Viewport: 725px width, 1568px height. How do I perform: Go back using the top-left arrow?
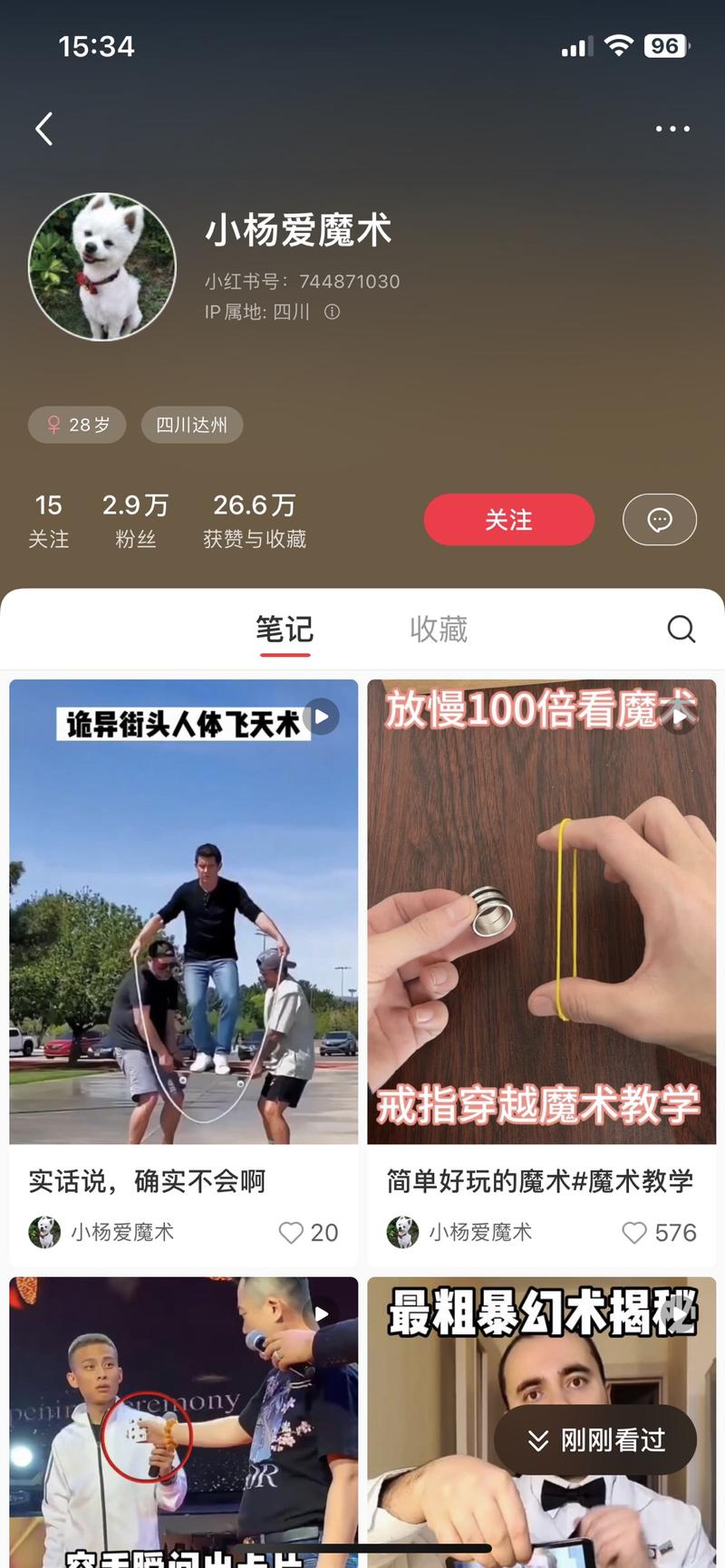pos(43,129)
